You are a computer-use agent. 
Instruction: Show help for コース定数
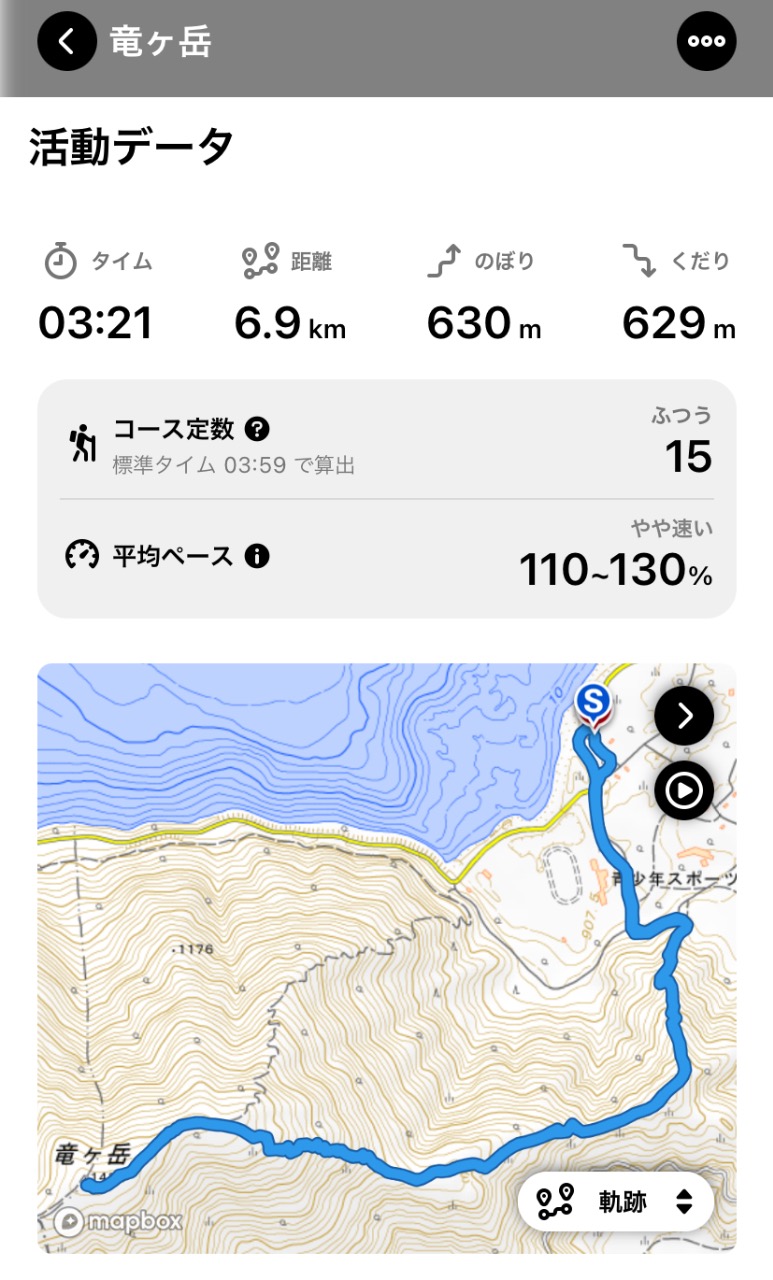[257, 430]
